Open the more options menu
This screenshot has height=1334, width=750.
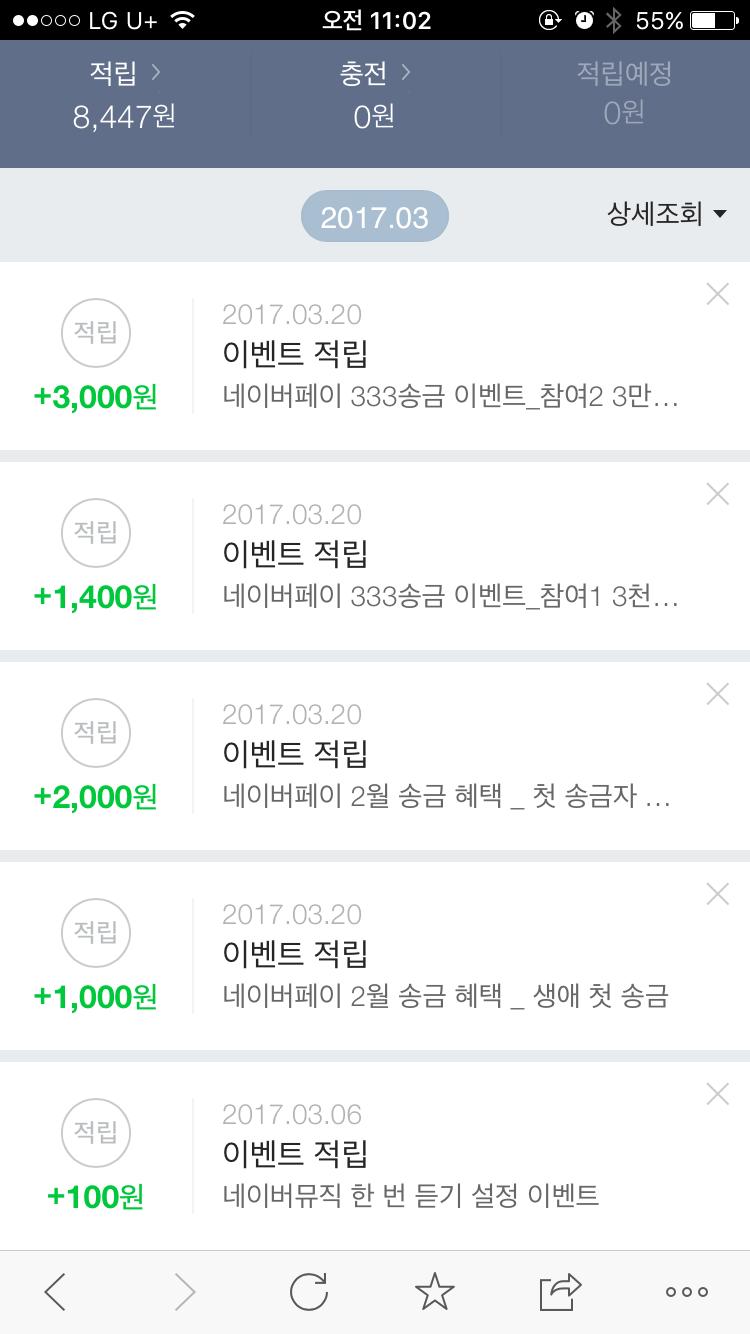pos(686,1292)
